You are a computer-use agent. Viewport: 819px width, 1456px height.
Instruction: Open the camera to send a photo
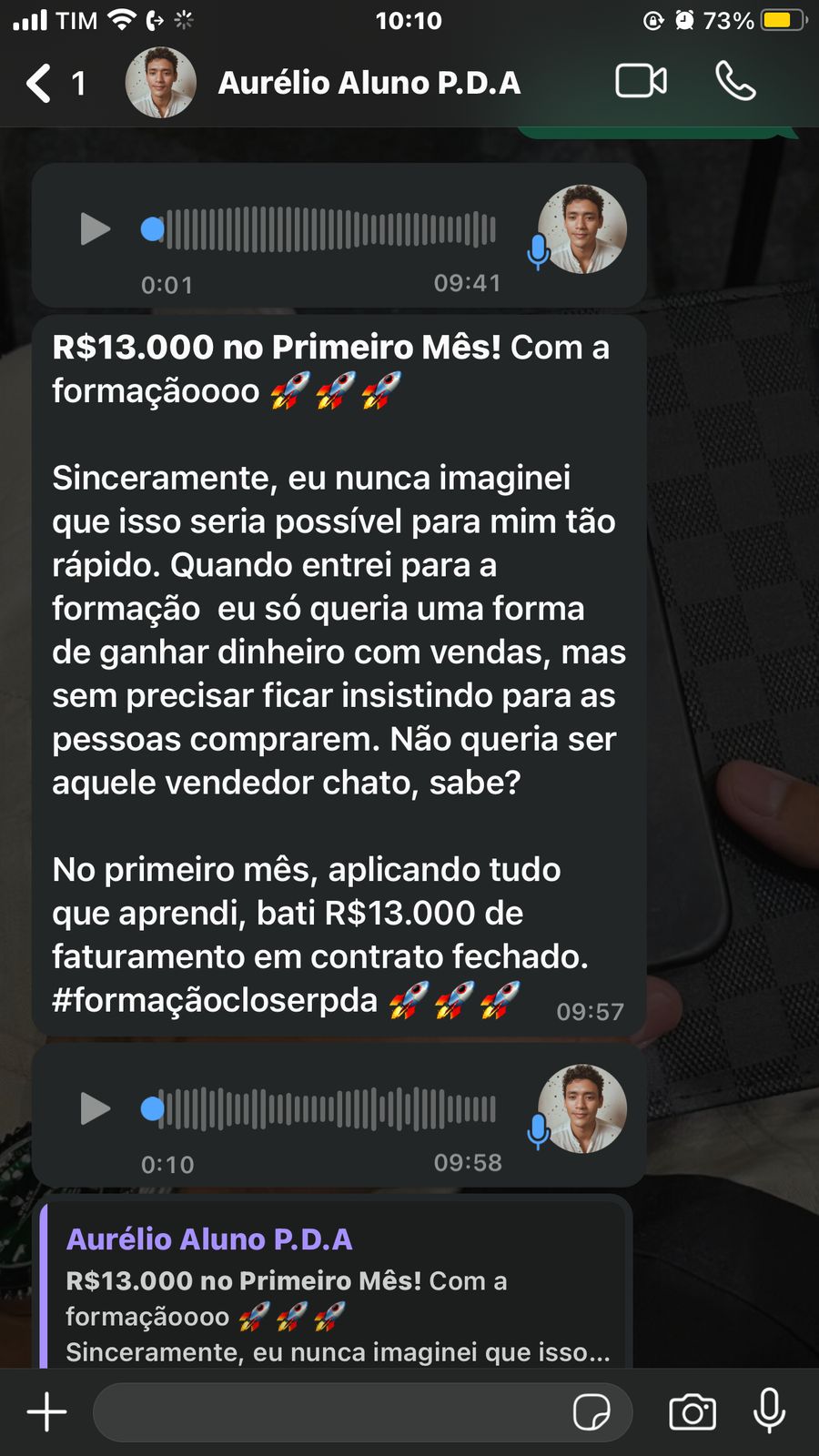[x=693, y=1412]
